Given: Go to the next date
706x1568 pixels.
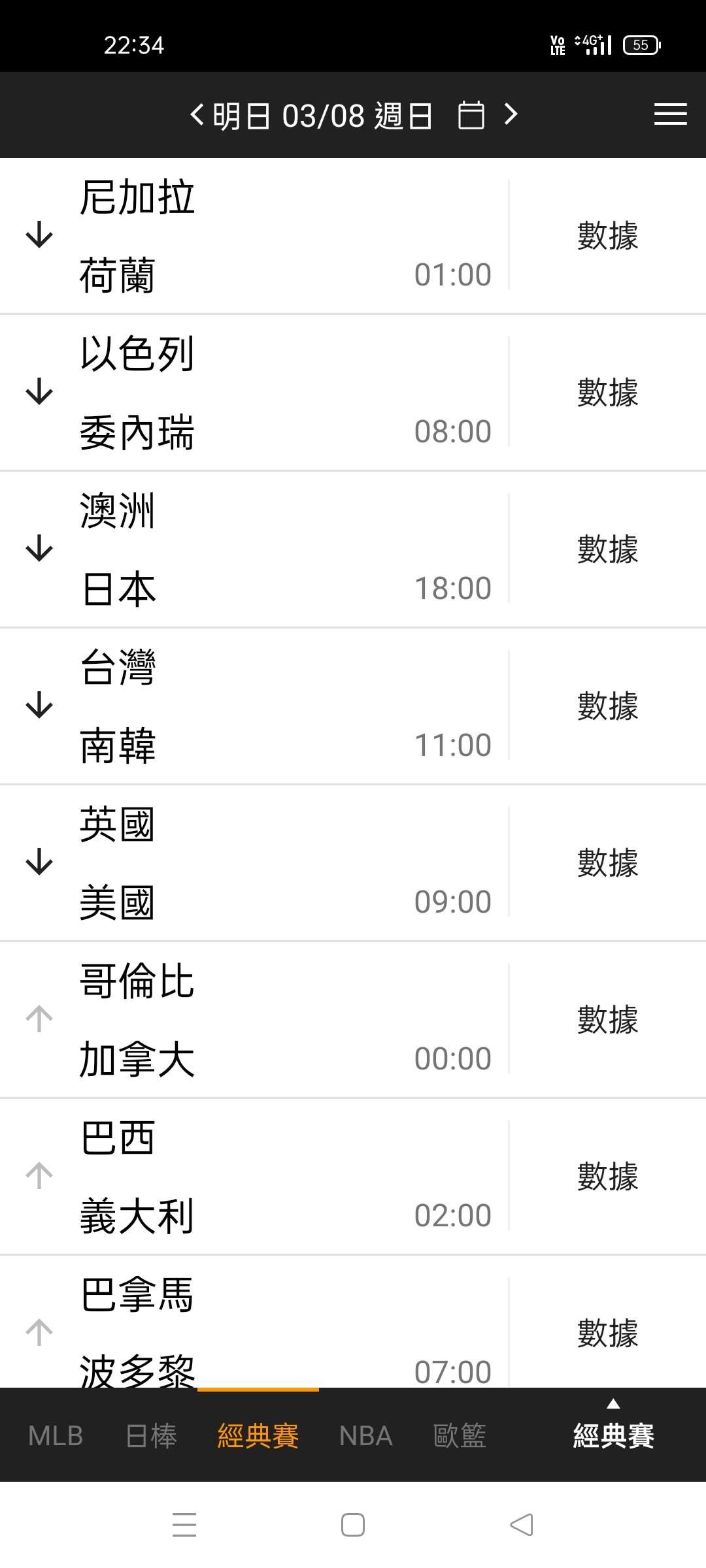Looking at the screenshot, I should coord(511,115).
